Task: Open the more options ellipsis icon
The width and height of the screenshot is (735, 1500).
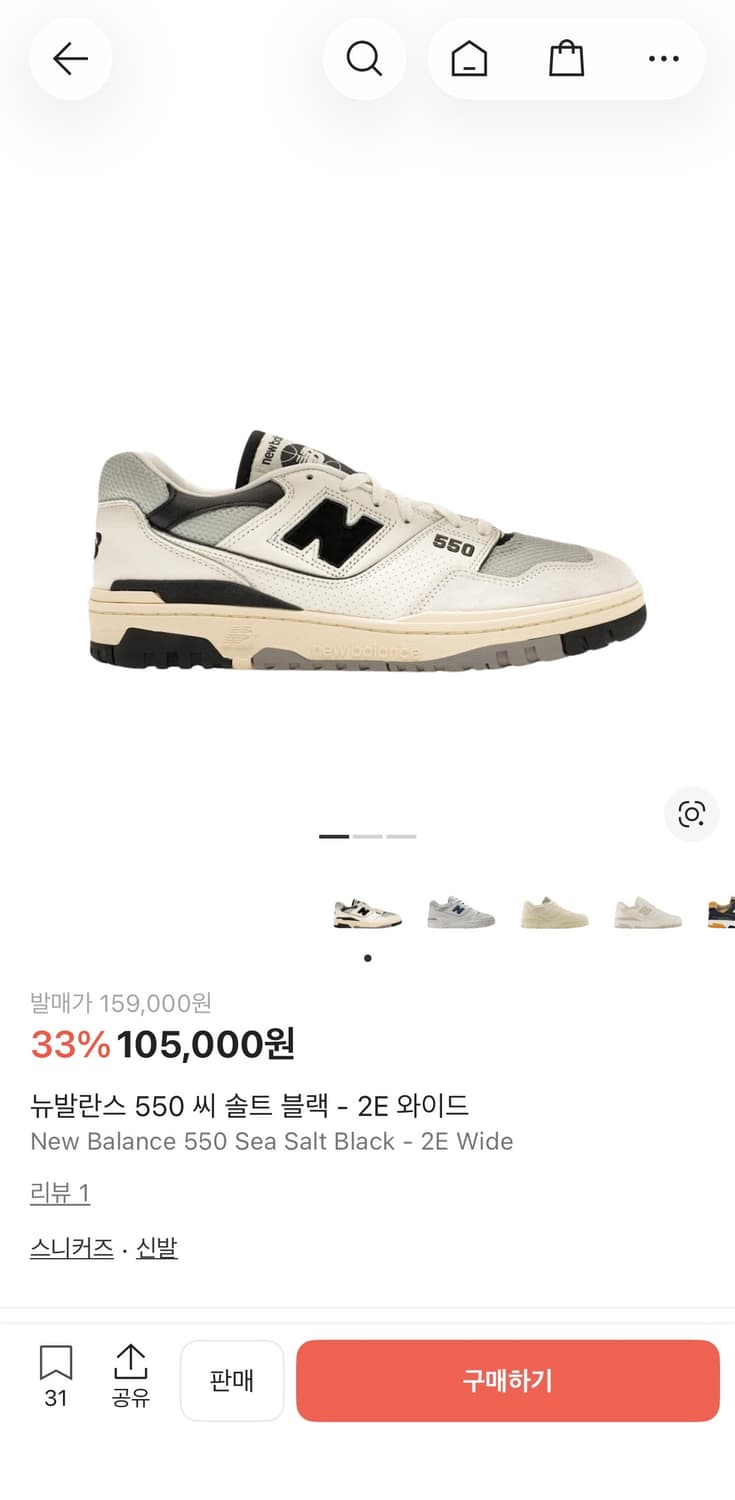Action: click(664, 58)
